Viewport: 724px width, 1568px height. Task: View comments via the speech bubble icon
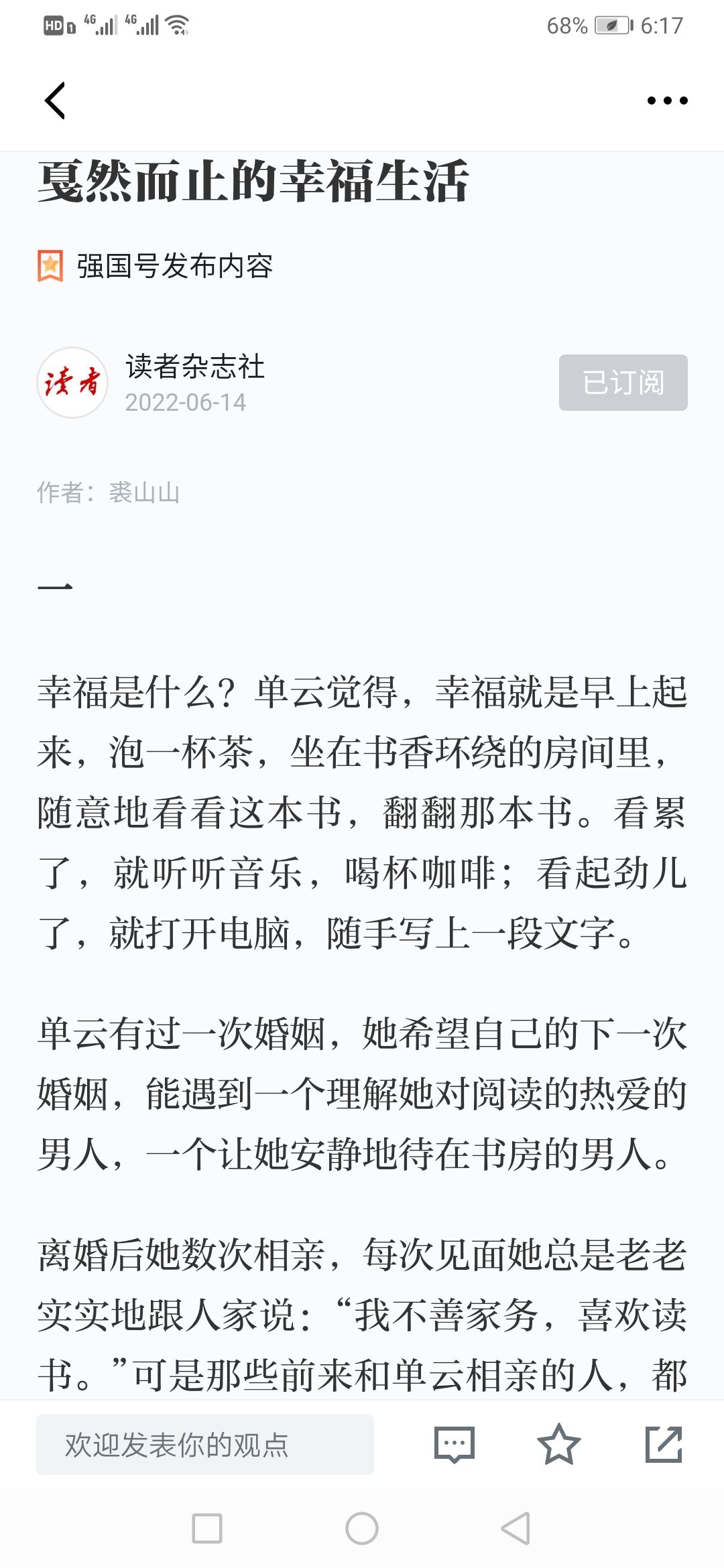(x=455, y=1445)
